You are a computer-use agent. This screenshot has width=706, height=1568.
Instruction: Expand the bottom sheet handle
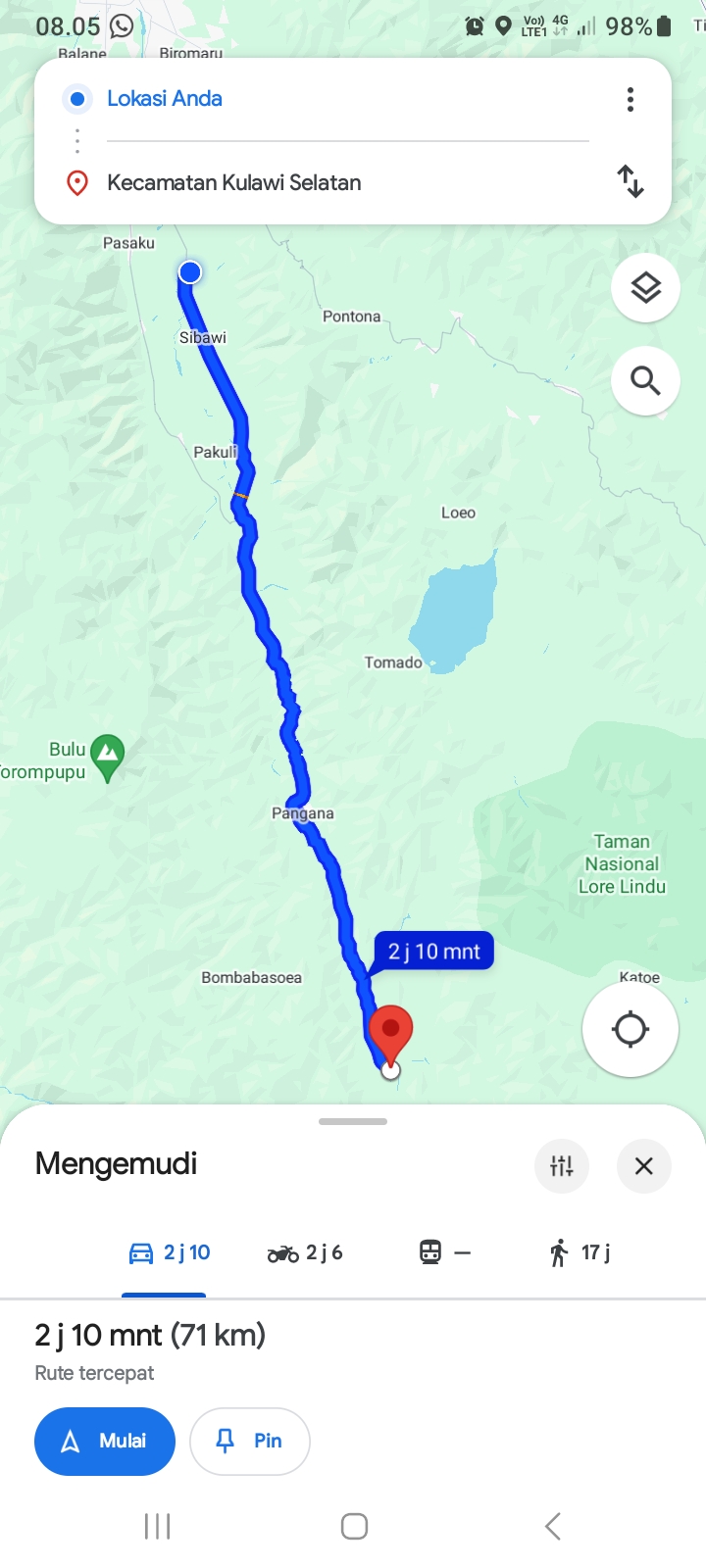point(353,1121)
